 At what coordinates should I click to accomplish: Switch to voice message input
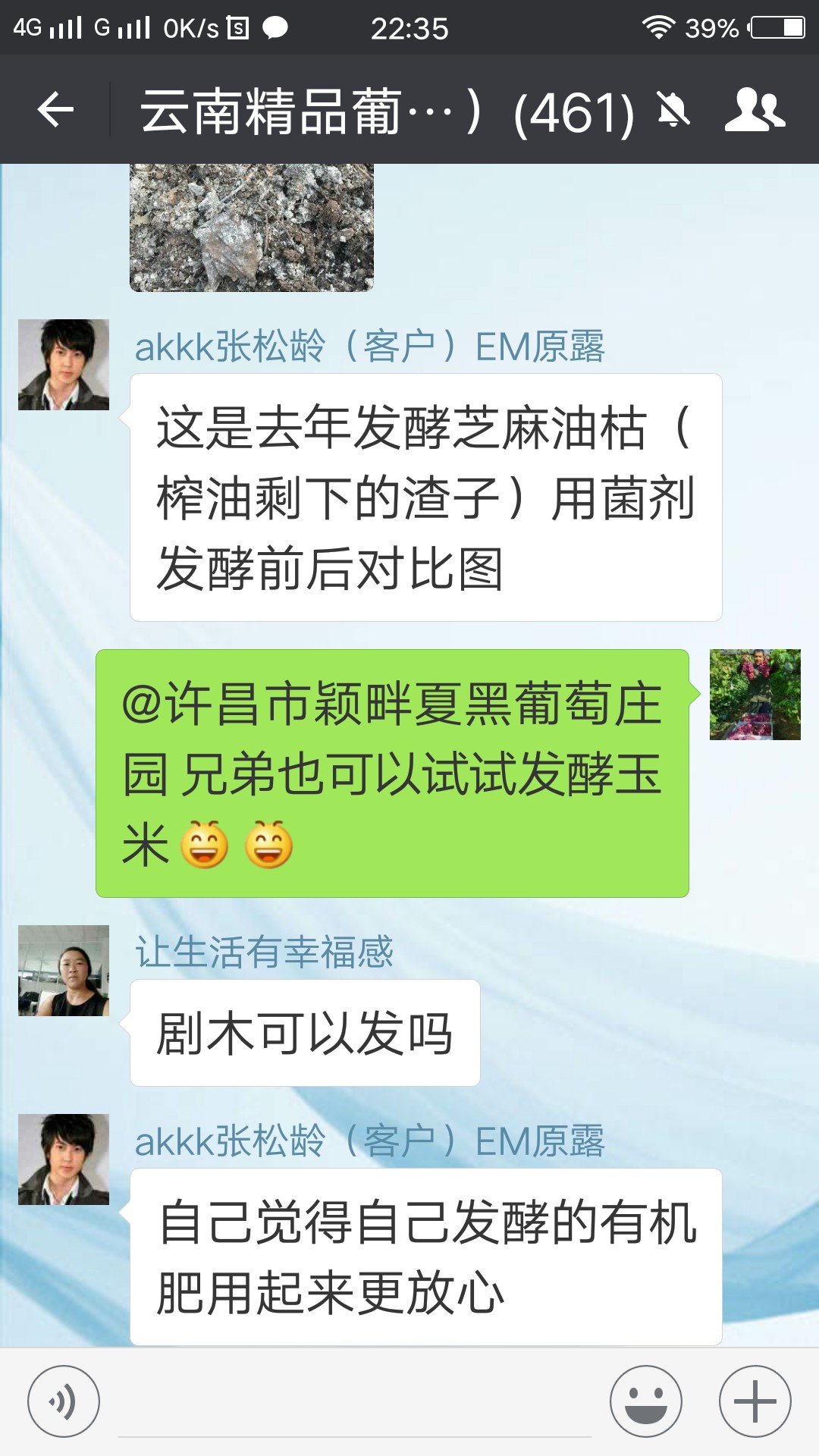pos(64,1401)
